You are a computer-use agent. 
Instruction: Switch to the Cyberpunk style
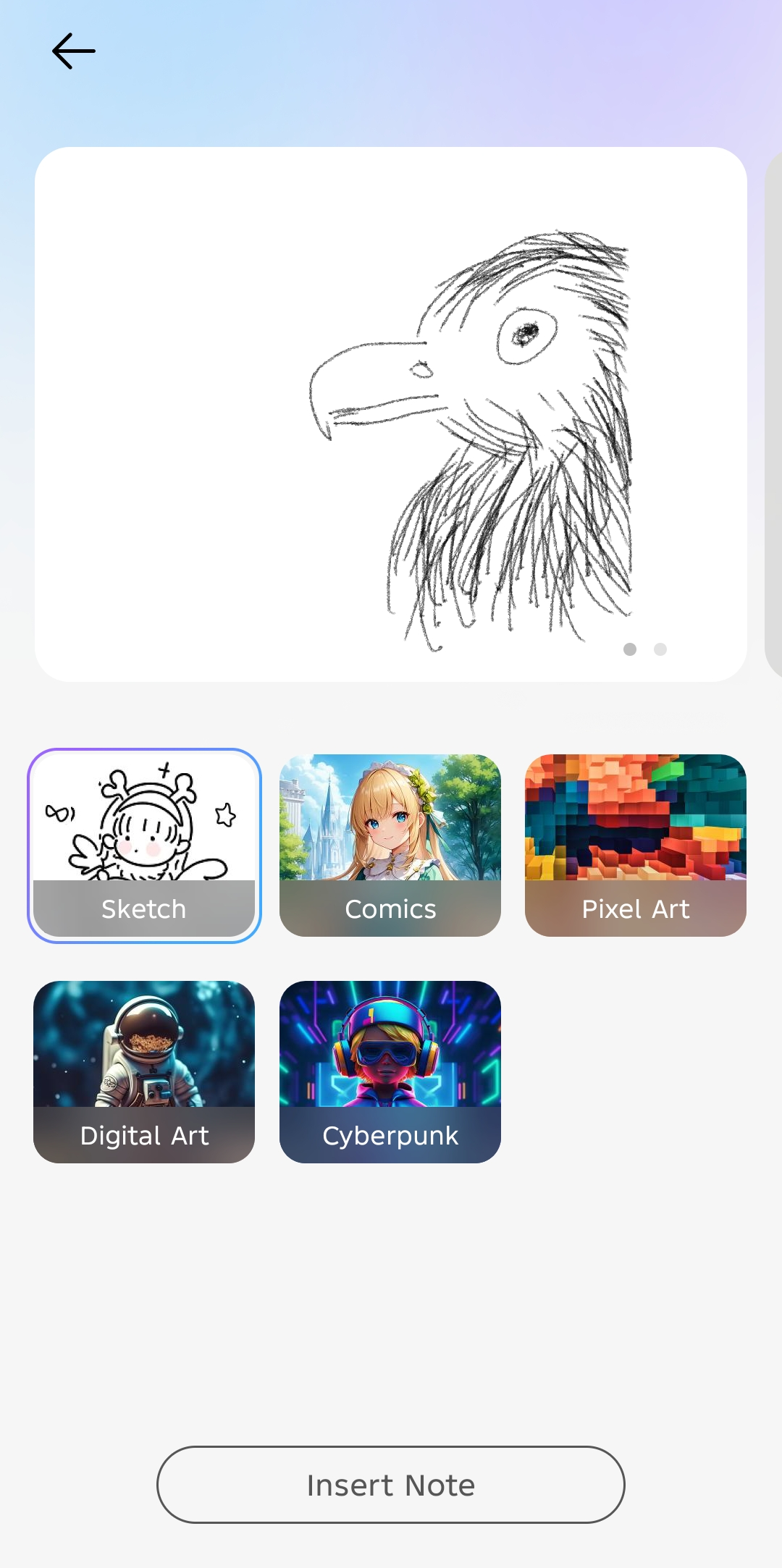click(390, 1072)
